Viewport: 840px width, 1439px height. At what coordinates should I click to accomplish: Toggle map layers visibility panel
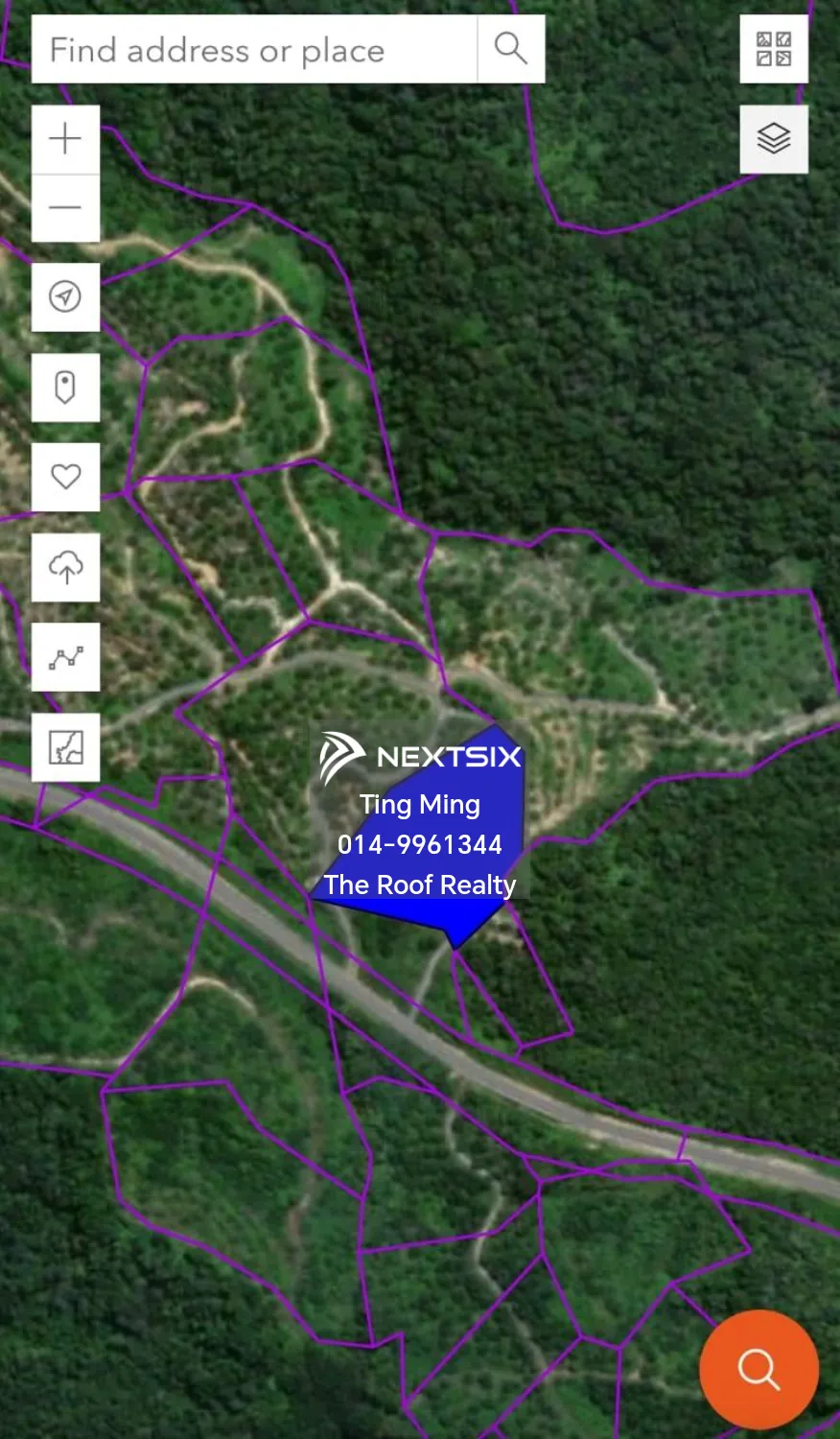[774, 137]
